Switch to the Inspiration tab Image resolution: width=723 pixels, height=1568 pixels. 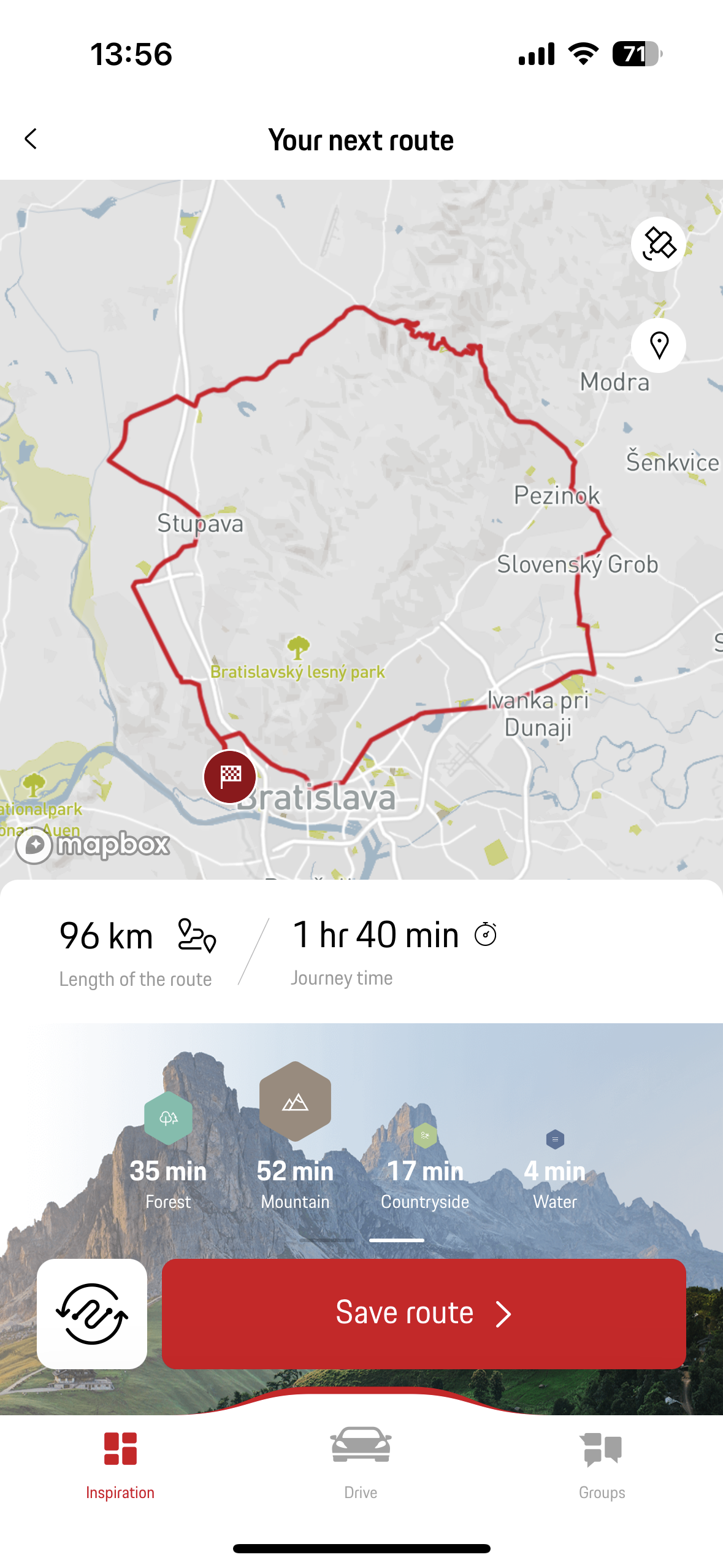[120, 1465]
